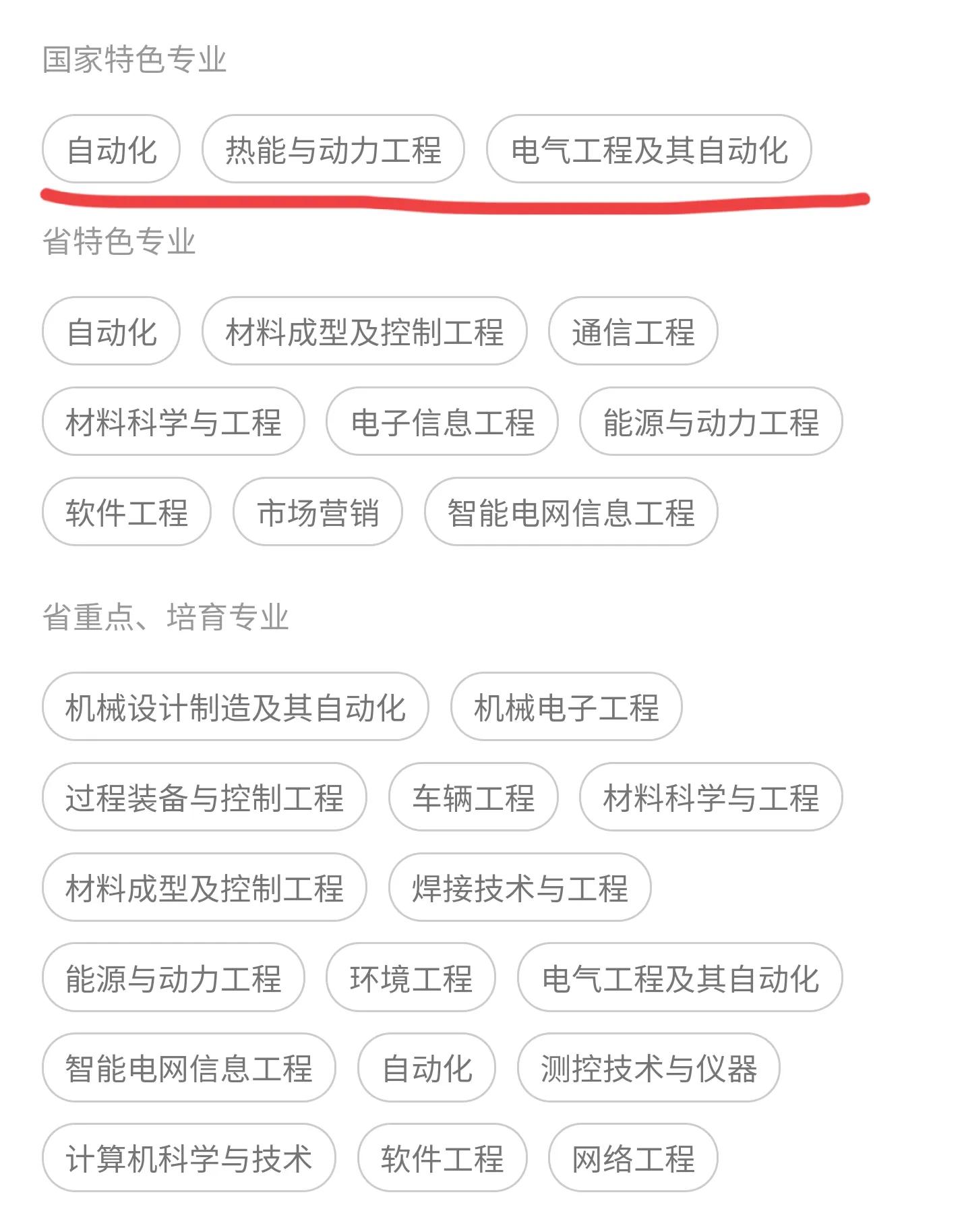This screenshot has height=1232, width=962.
Task: Click 自动化 under 省特色专业
Action: (111, 331)
